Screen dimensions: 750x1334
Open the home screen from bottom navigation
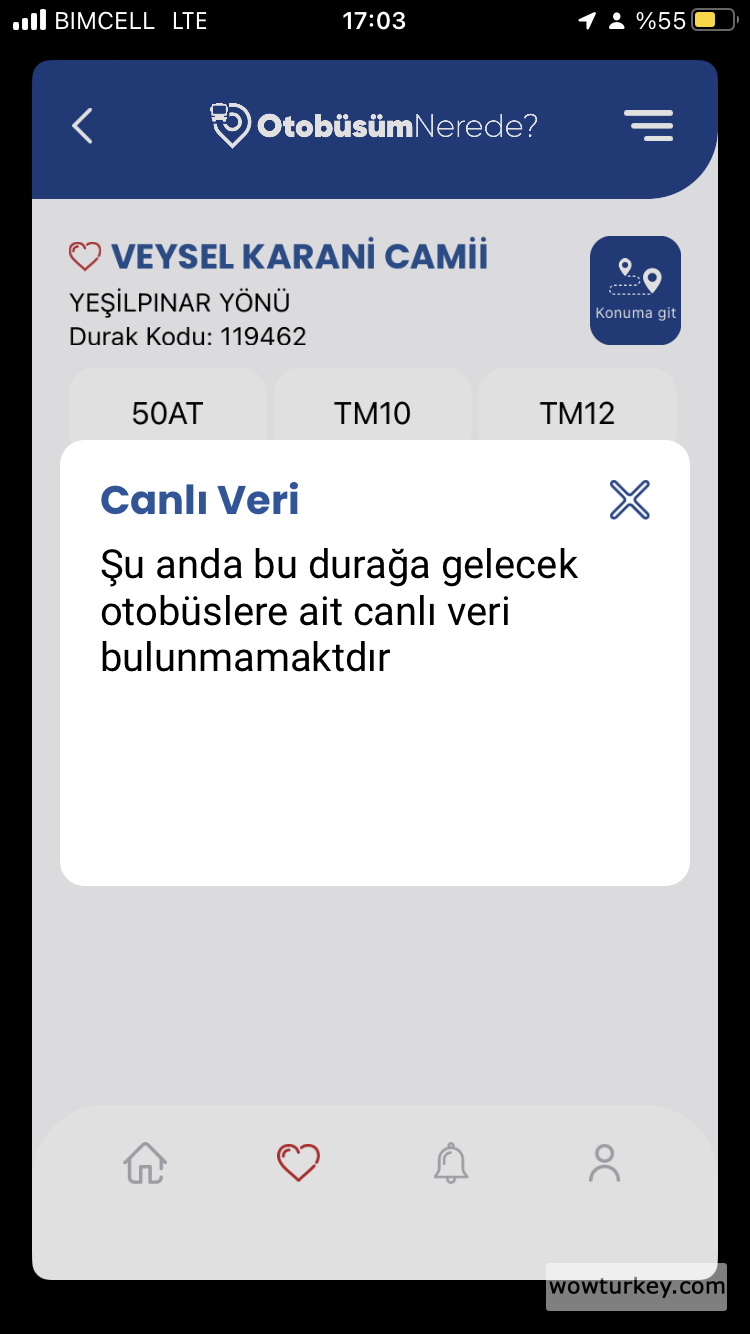point(145,1163)
